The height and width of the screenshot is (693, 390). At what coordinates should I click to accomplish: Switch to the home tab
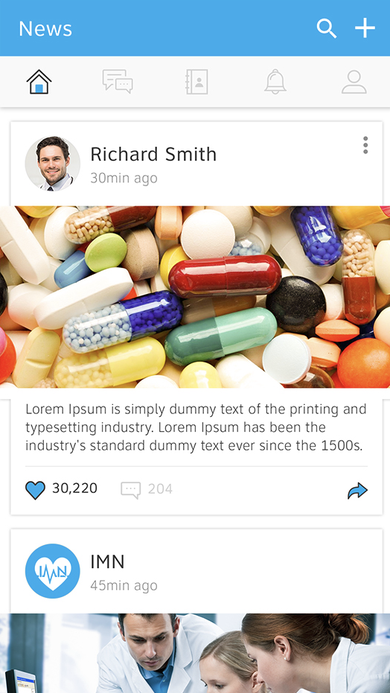click(39, 82)
